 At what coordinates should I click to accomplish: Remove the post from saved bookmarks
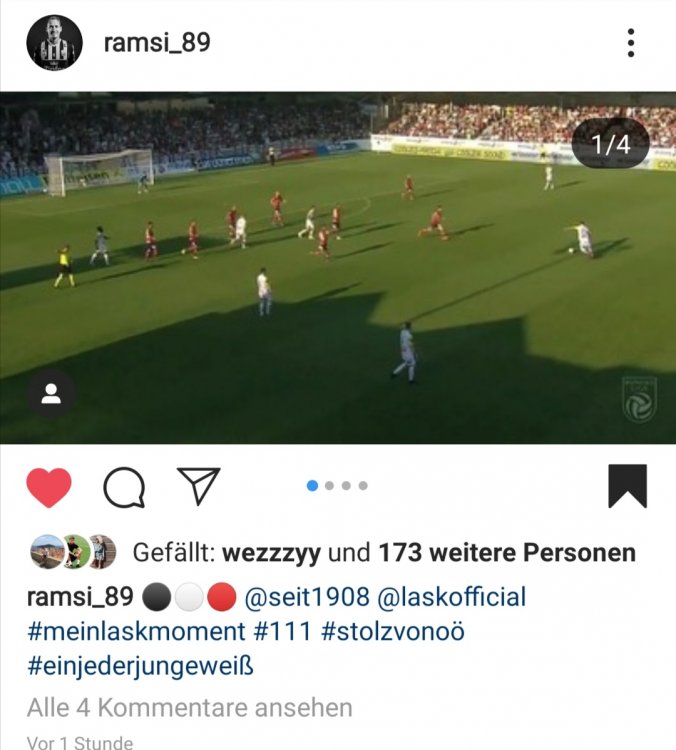pos(627,487)
